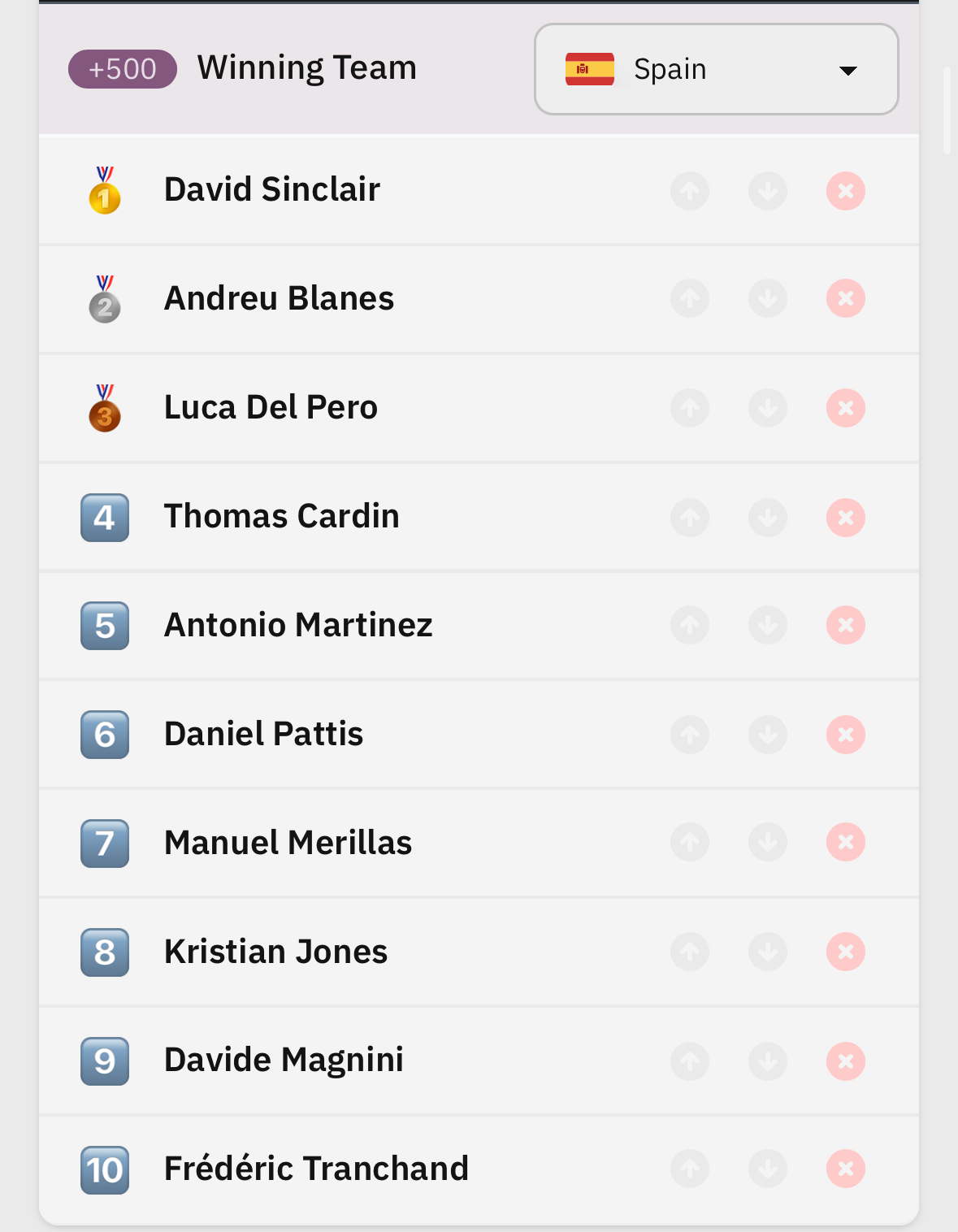Move Thomas Cardin up in ranking

point(690,517)
